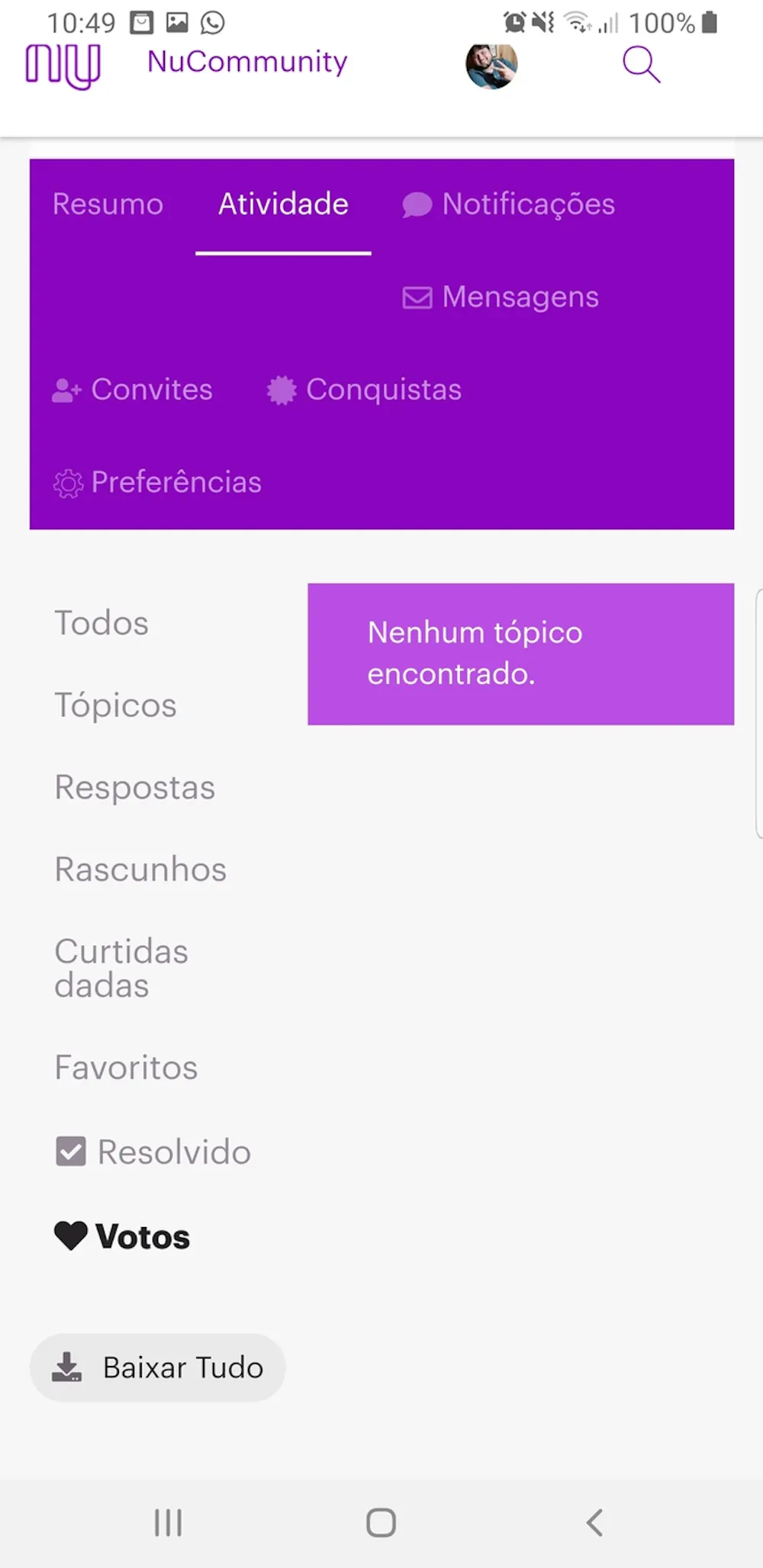763x1568 pixels.
Task: View the Conquistas tab
Action: (365, 390)
